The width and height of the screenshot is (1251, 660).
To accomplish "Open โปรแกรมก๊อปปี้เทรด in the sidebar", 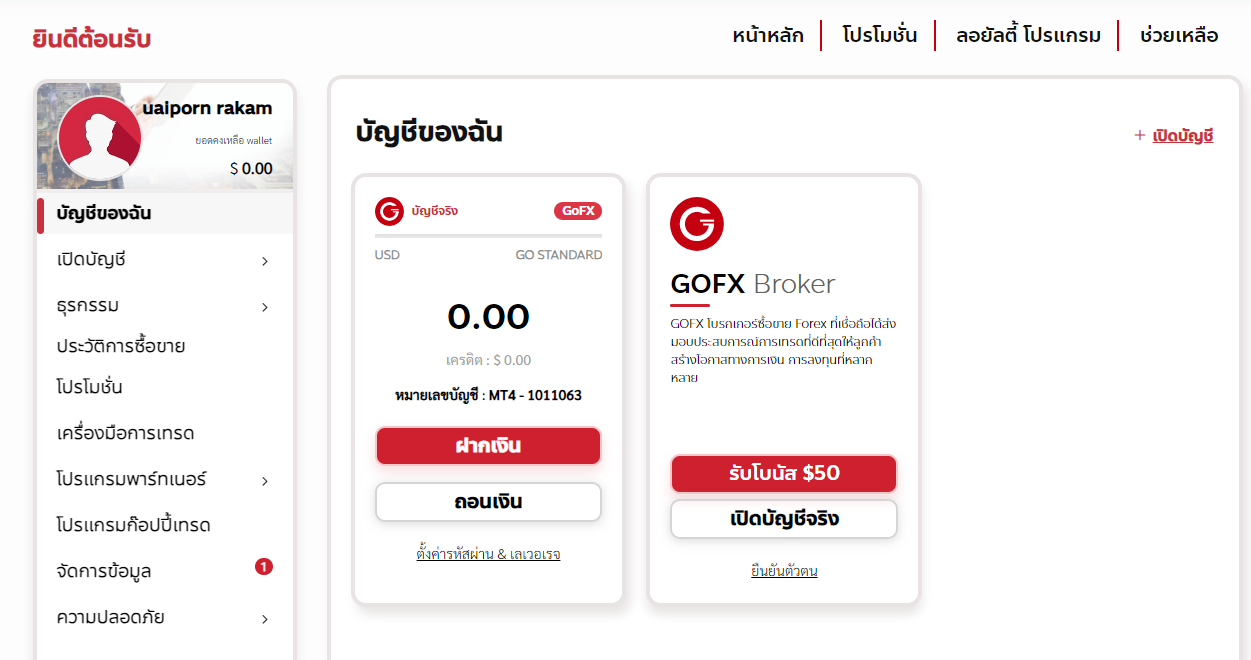I will tap(133, 525).
